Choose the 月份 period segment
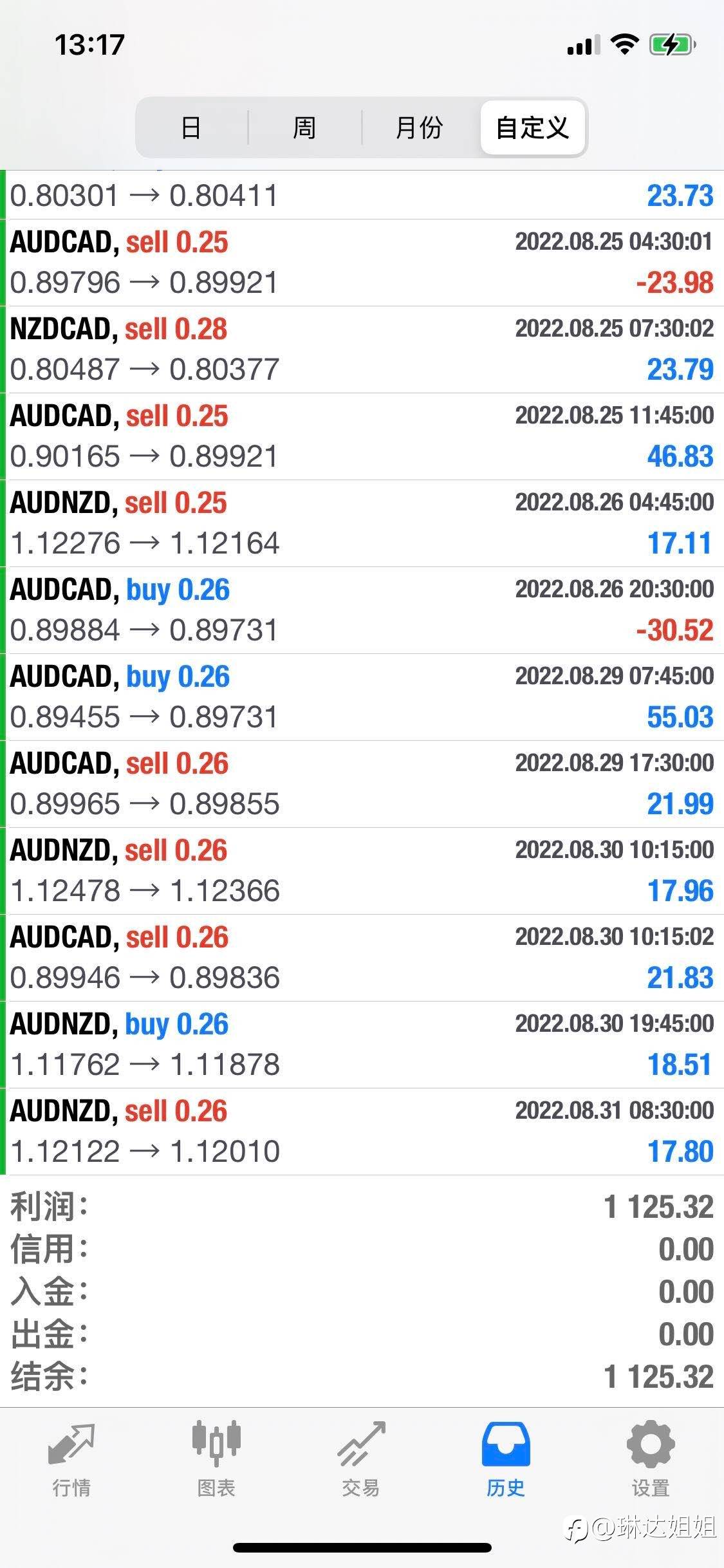This screenshot has height=1568, width=724. [420, 127]
